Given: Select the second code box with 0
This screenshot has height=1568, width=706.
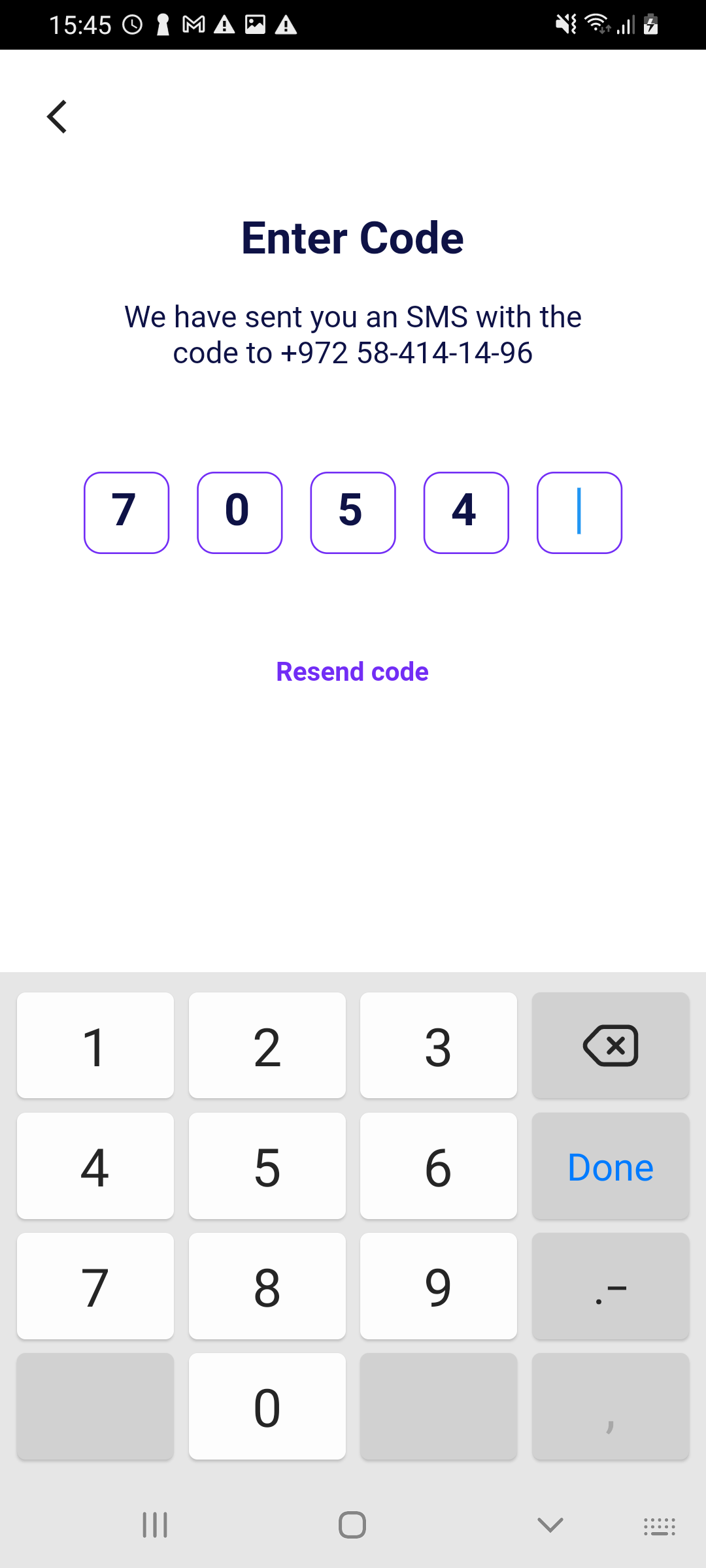Looking at the screenshot, I should (x=240, y=513).
